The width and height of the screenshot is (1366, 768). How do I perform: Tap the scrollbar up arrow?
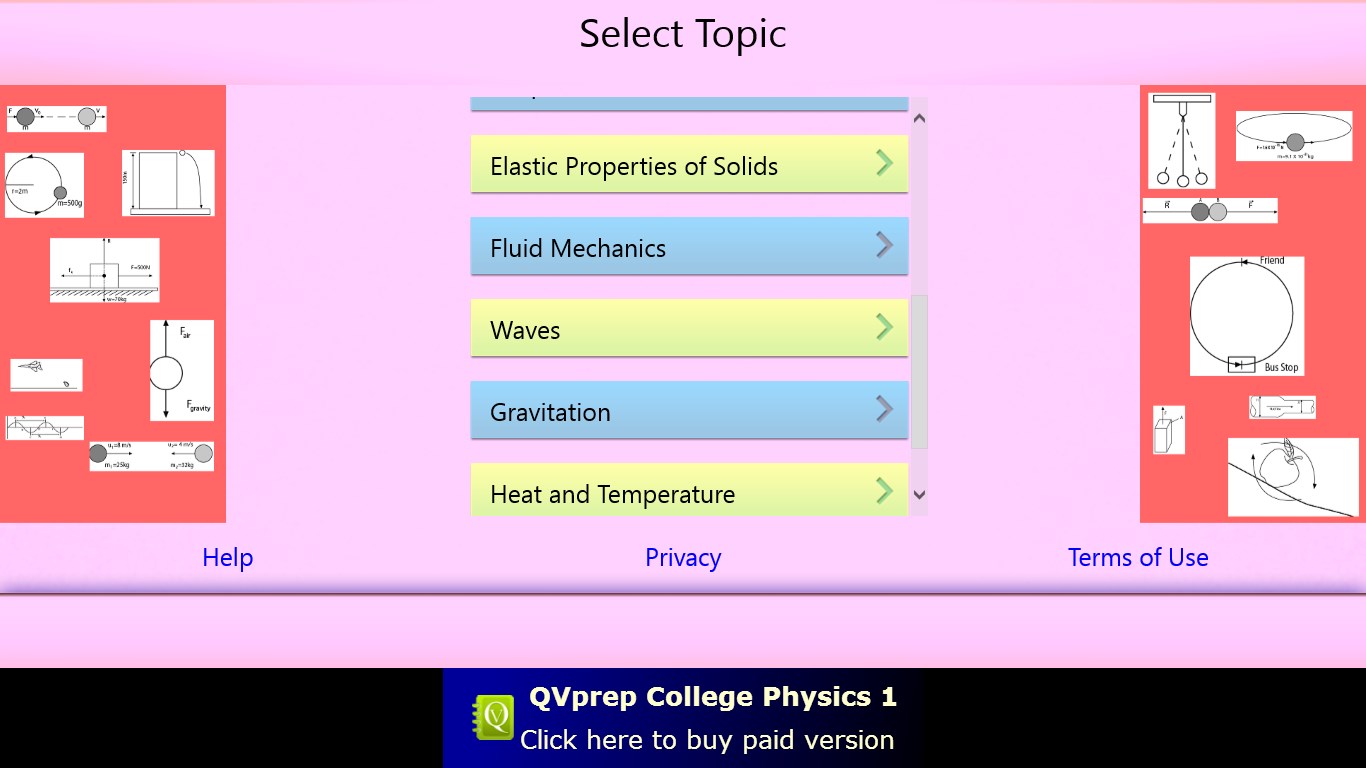[920, 118]
